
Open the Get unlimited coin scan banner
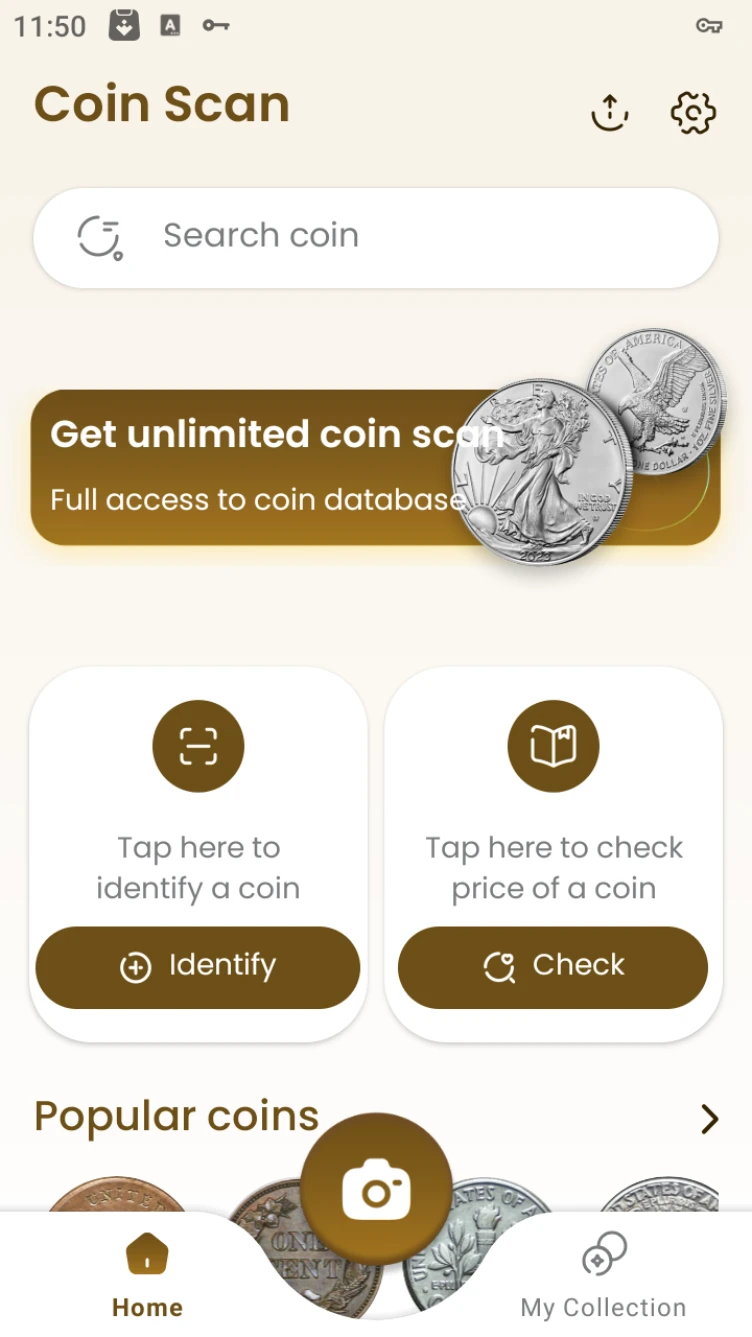point(376,467)
